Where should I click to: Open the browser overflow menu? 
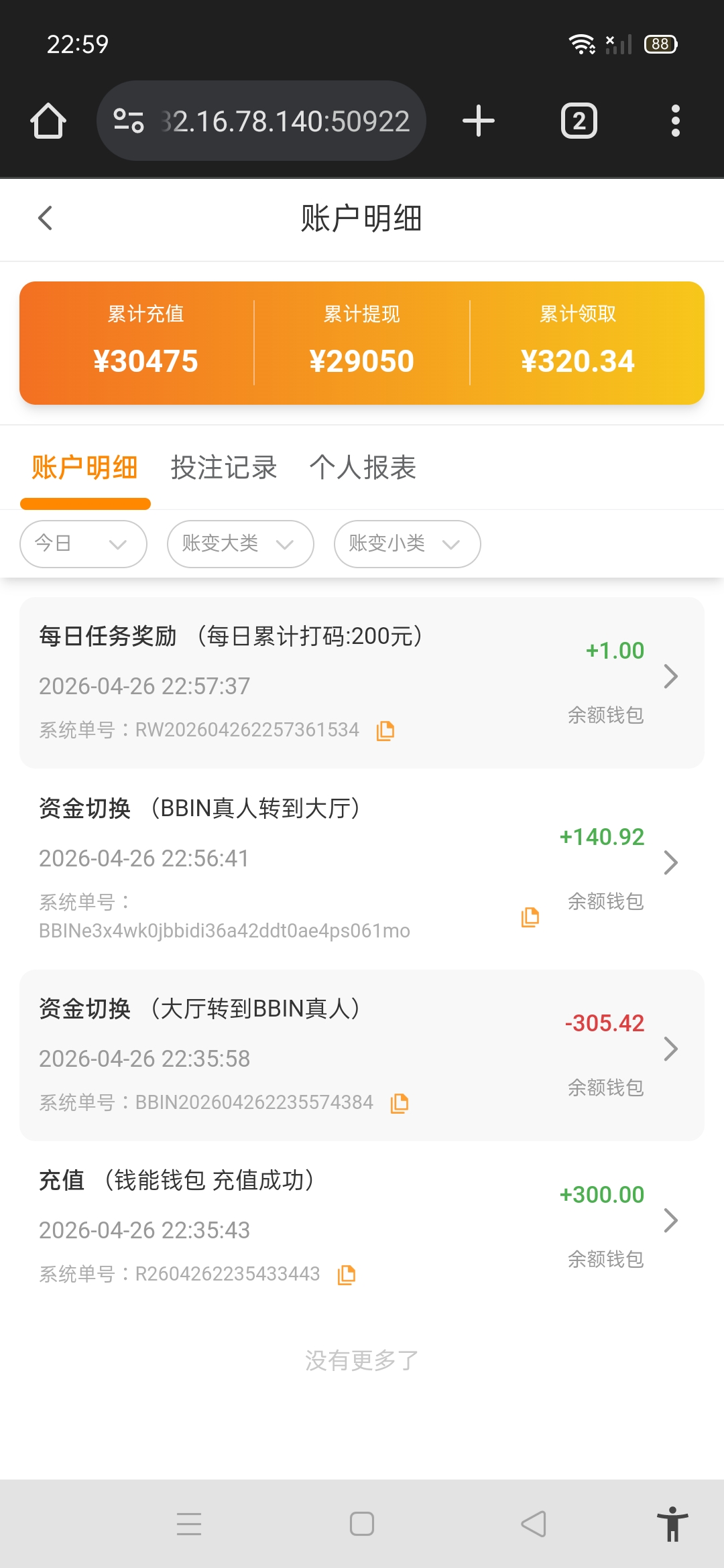(x=675, y=121)
